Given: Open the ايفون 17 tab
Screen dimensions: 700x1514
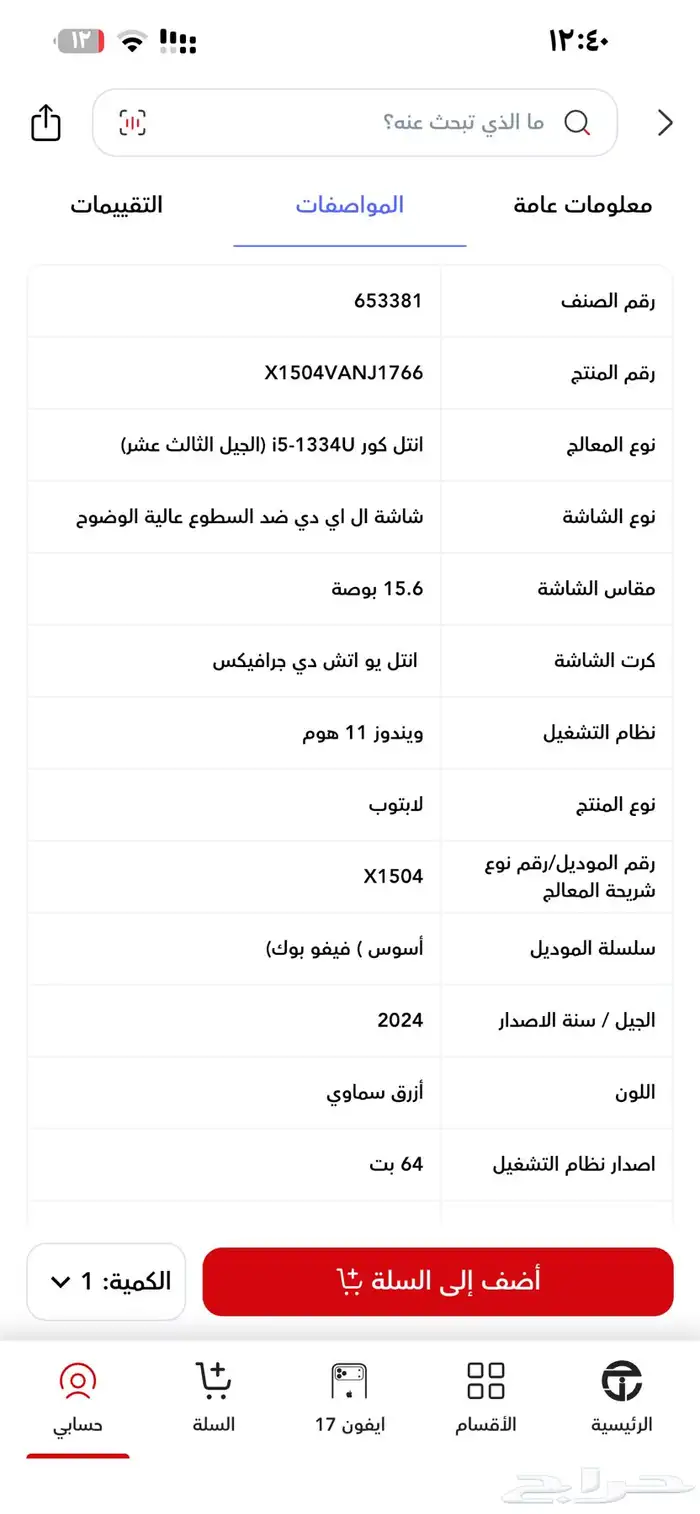Looking at the screenshot, I should tap(349, 1397).
